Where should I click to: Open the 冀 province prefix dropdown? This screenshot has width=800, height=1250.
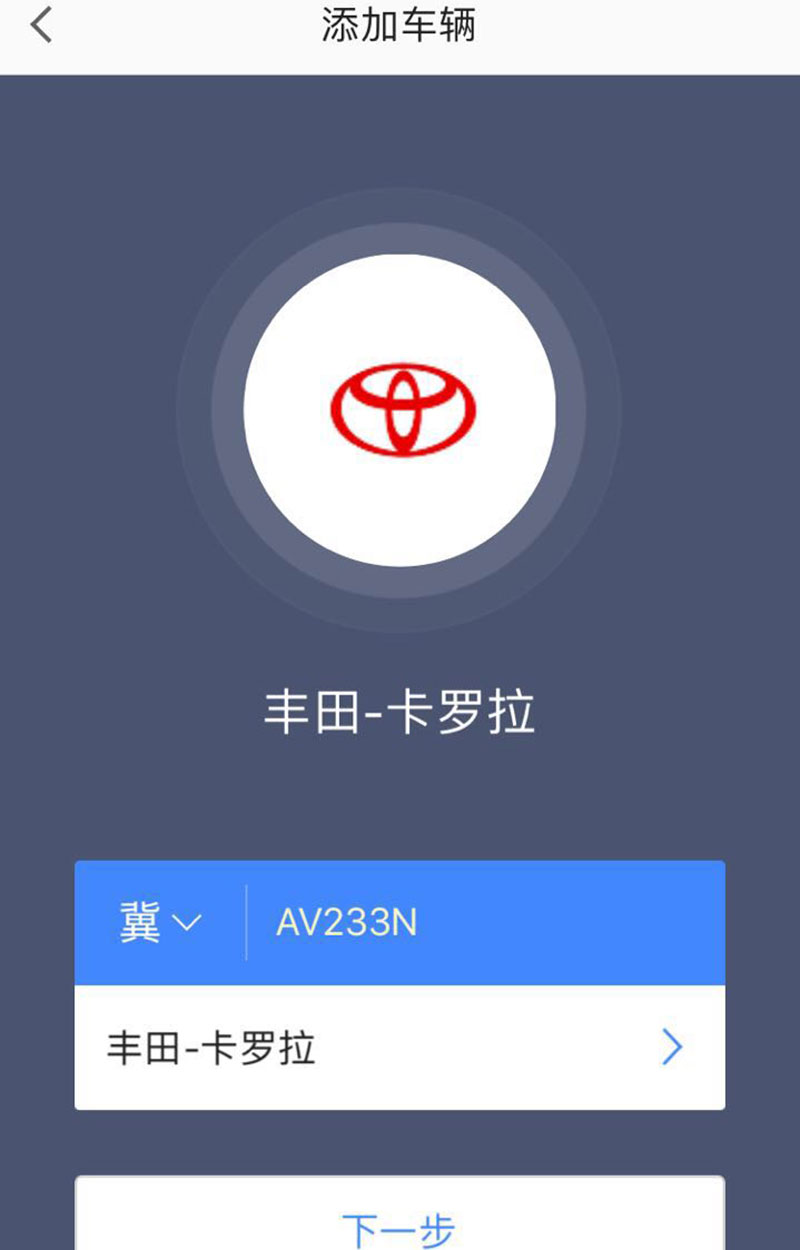(x=160, y=923)
